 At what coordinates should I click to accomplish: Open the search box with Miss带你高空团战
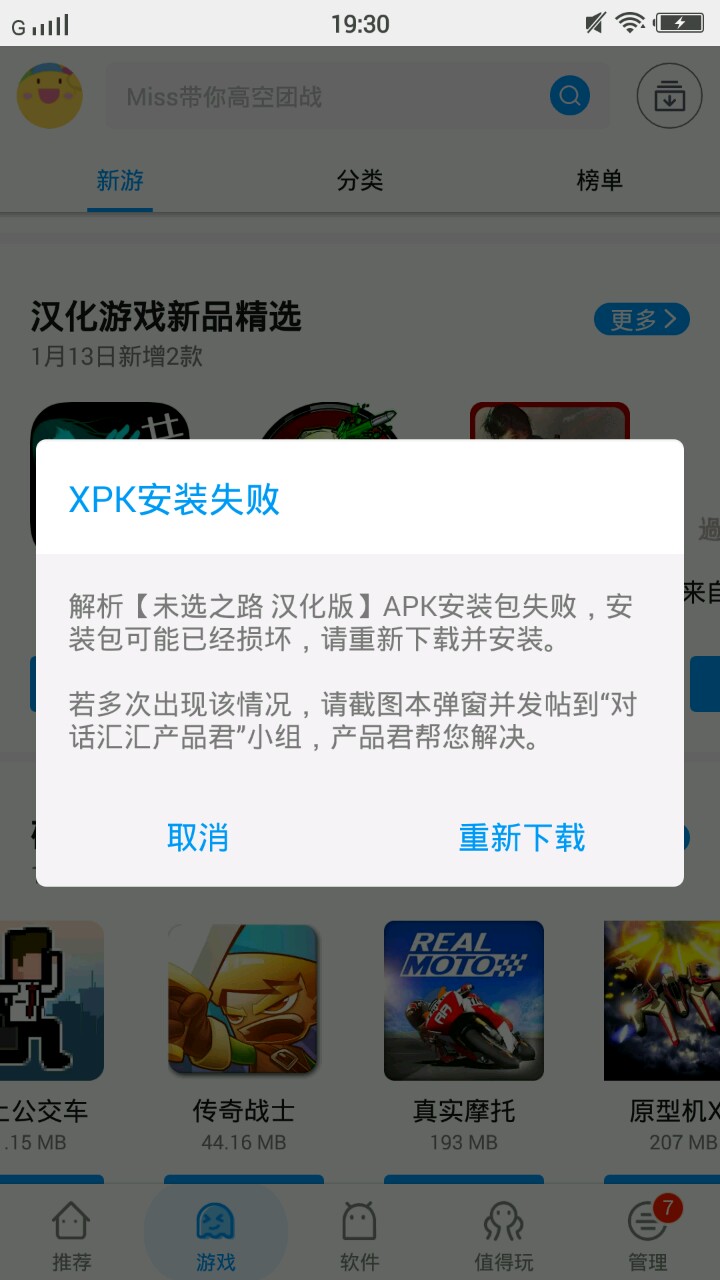click(358, 97)
